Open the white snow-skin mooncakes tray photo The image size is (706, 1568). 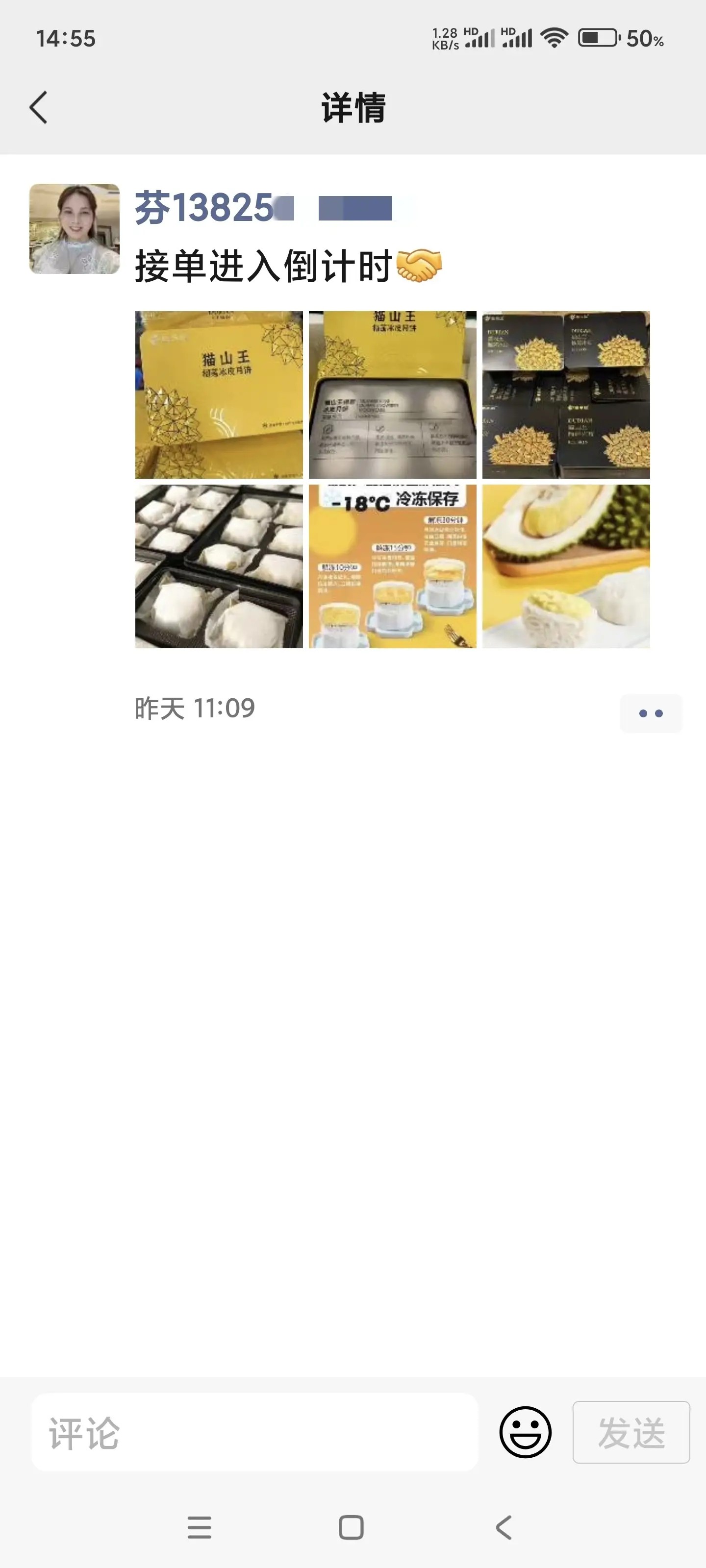point(219,566)
